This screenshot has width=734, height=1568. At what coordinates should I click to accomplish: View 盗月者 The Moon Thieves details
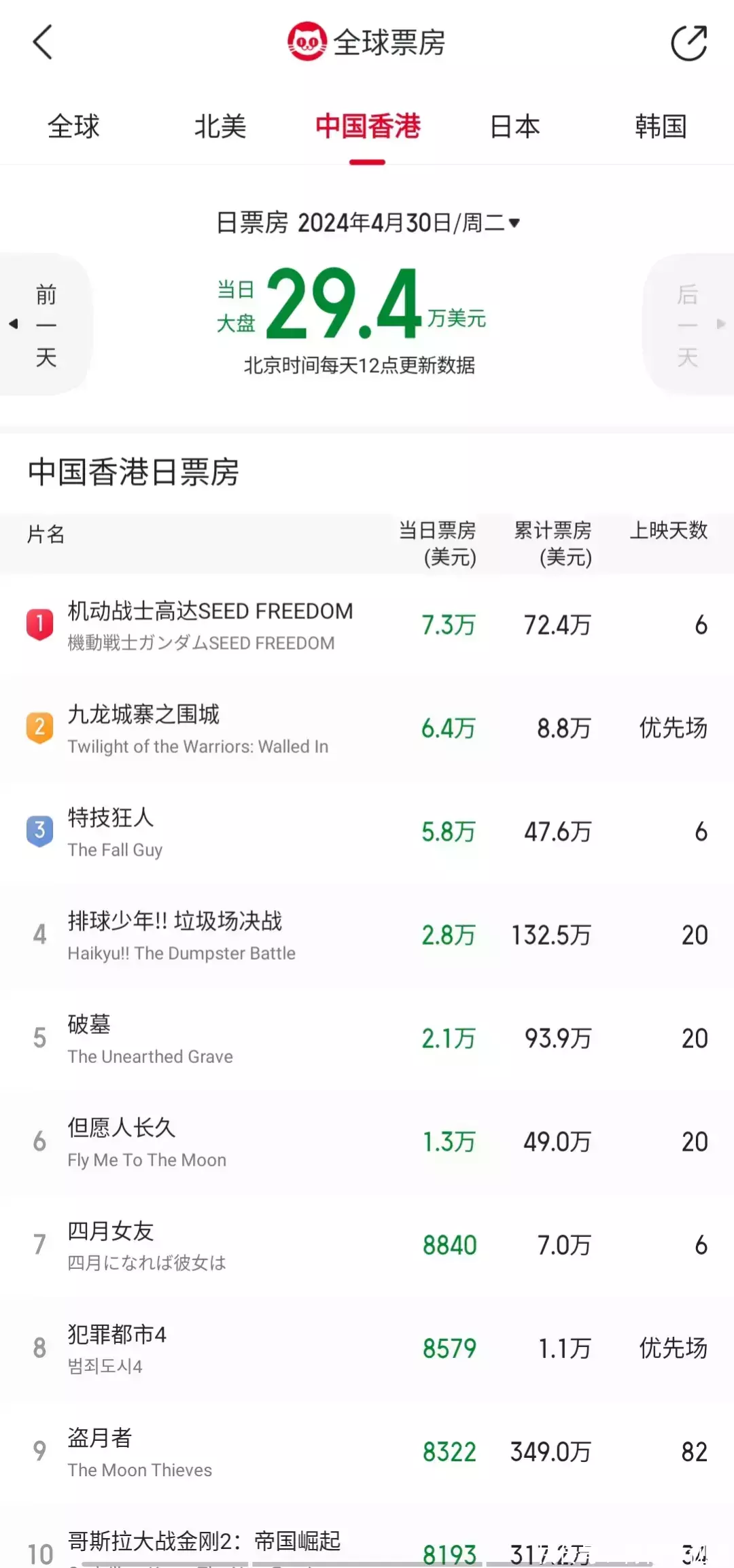(139, 1451)
